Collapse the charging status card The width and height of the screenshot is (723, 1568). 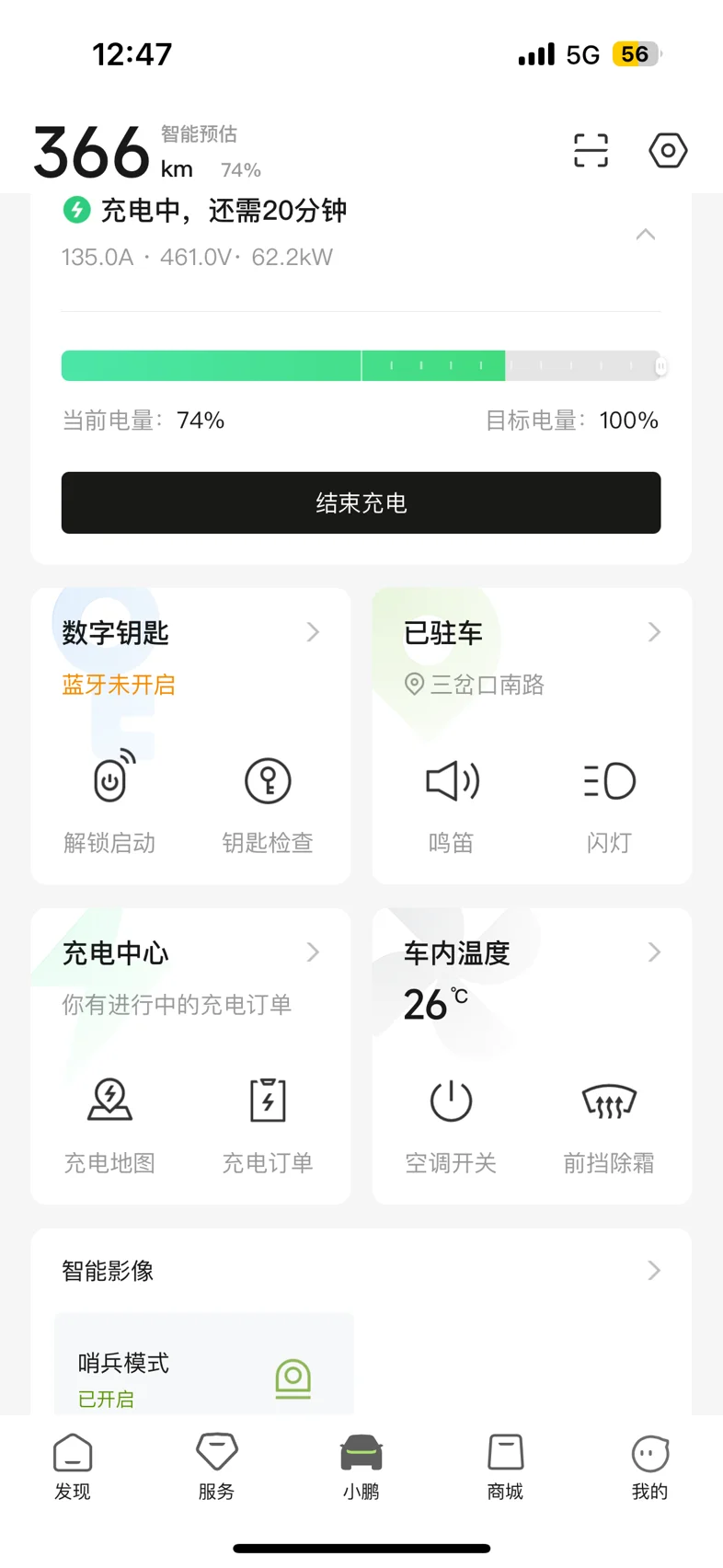click(646, 234)
